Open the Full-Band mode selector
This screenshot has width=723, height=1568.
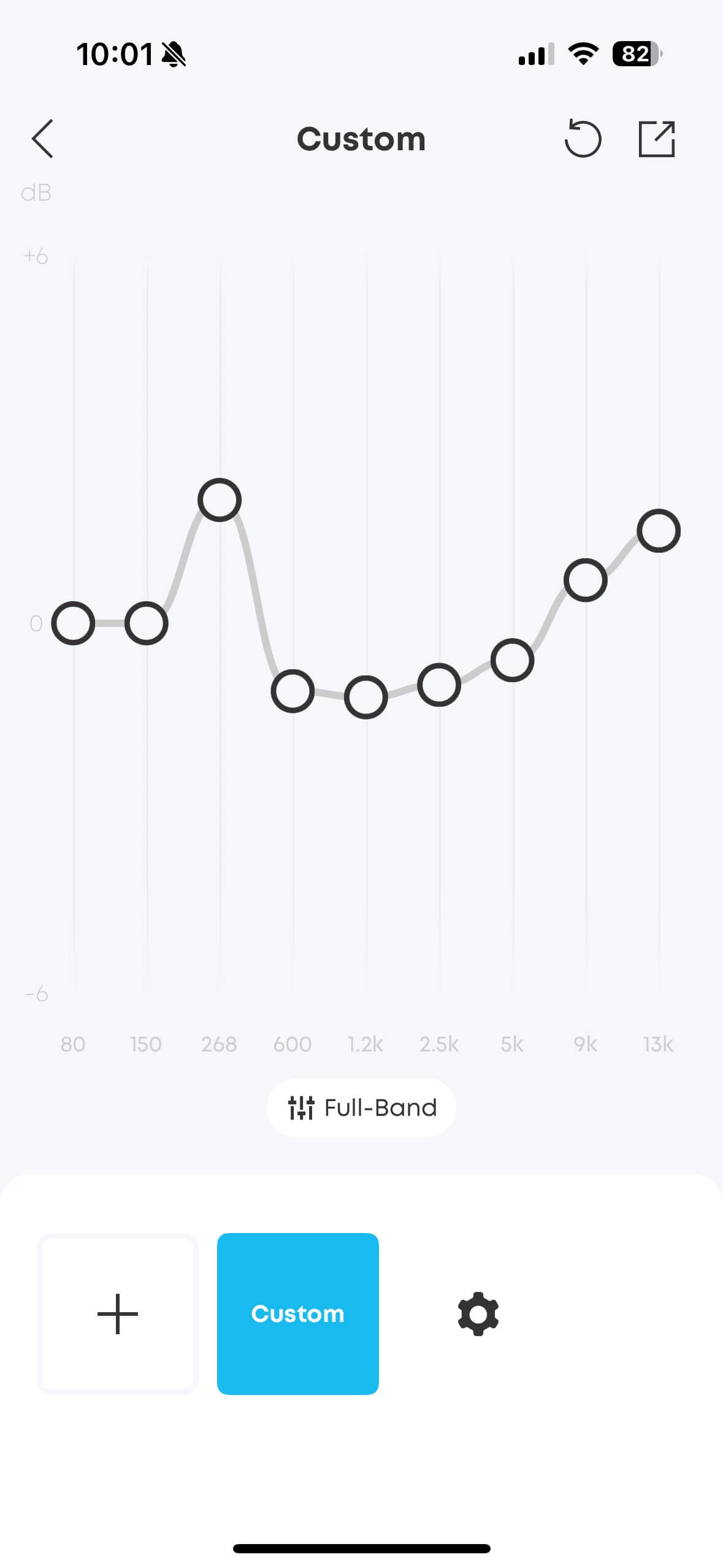[x=361, y=1107]
